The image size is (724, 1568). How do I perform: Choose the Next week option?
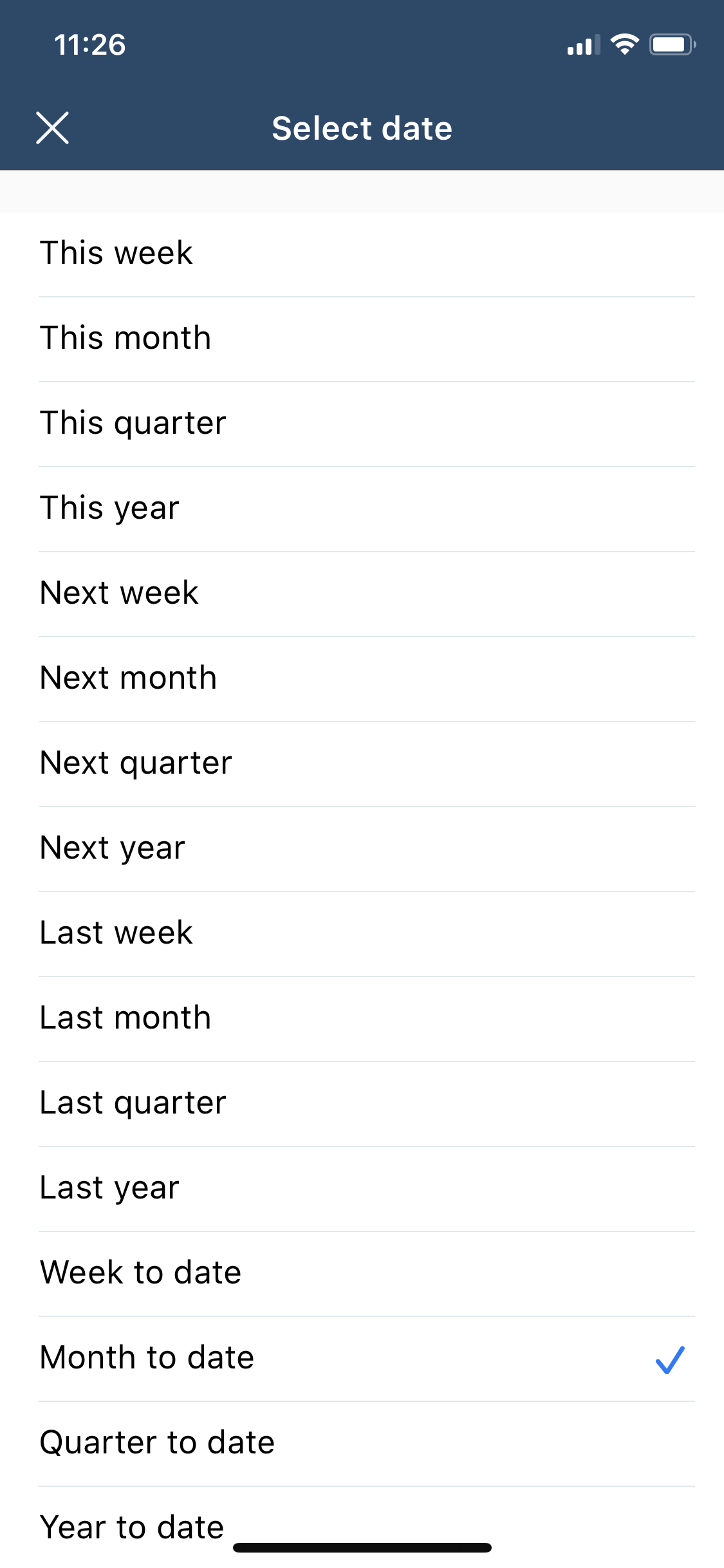point(362,594)
